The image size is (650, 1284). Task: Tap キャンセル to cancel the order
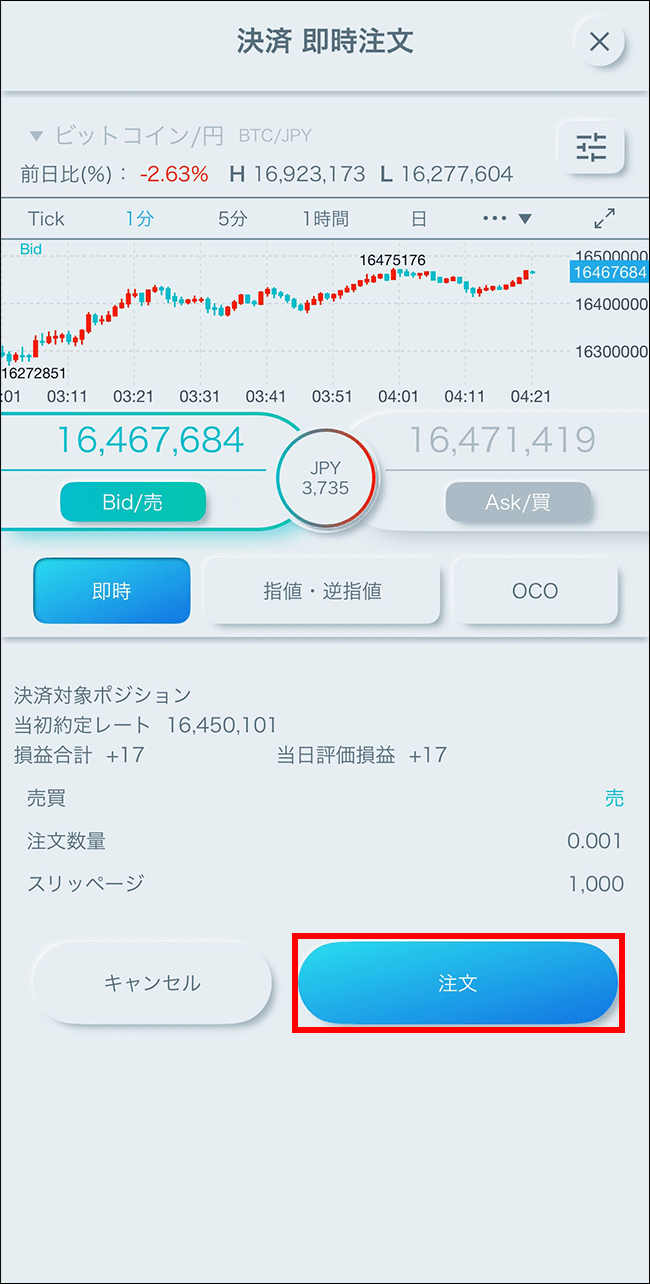click(x=152, y=983)
